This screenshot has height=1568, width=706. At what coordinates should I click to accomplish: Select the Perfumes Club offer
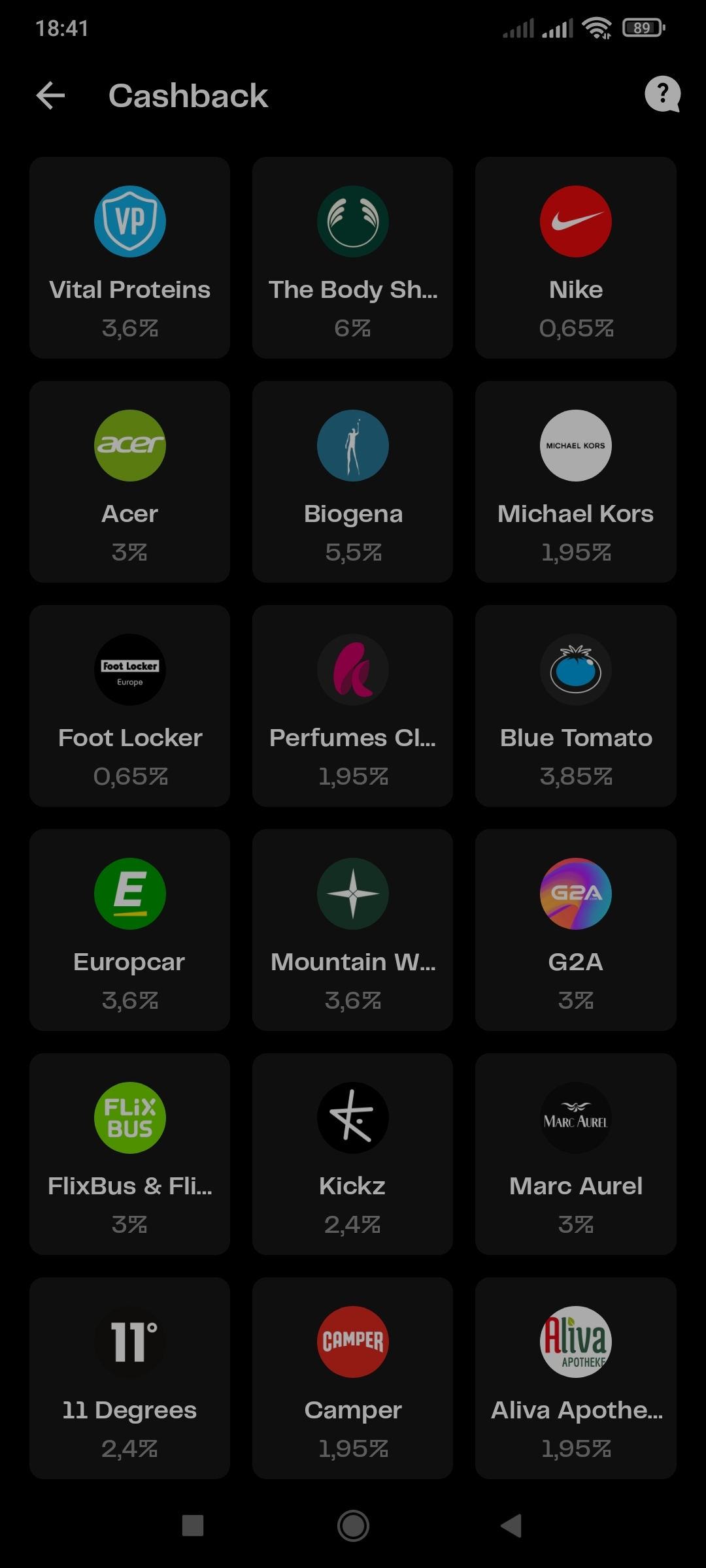tap(352, 706)
